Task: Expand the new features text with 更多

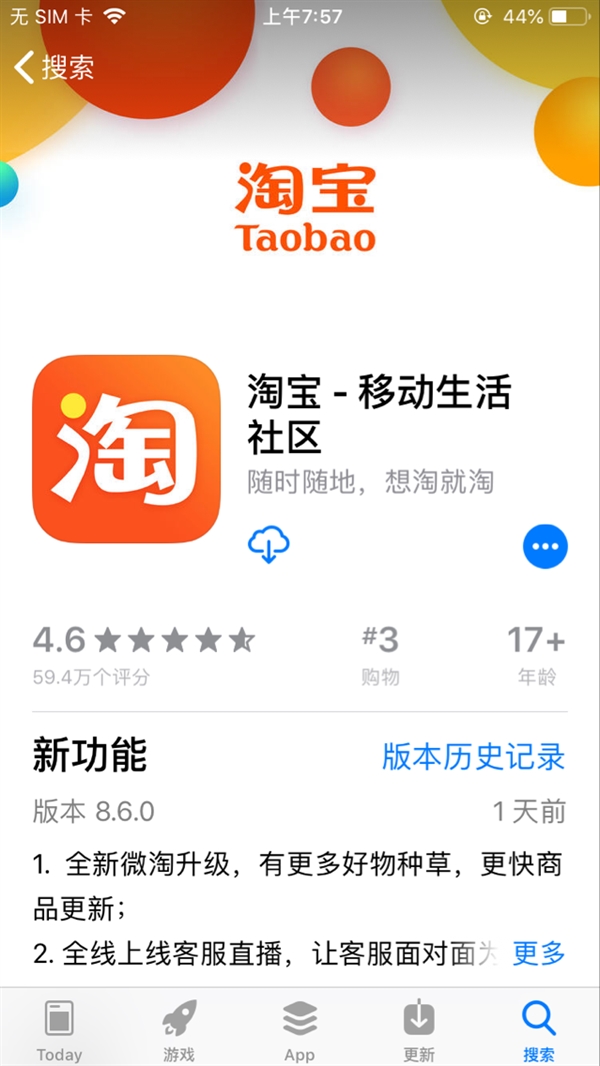Action: click(x=539, y=953)
